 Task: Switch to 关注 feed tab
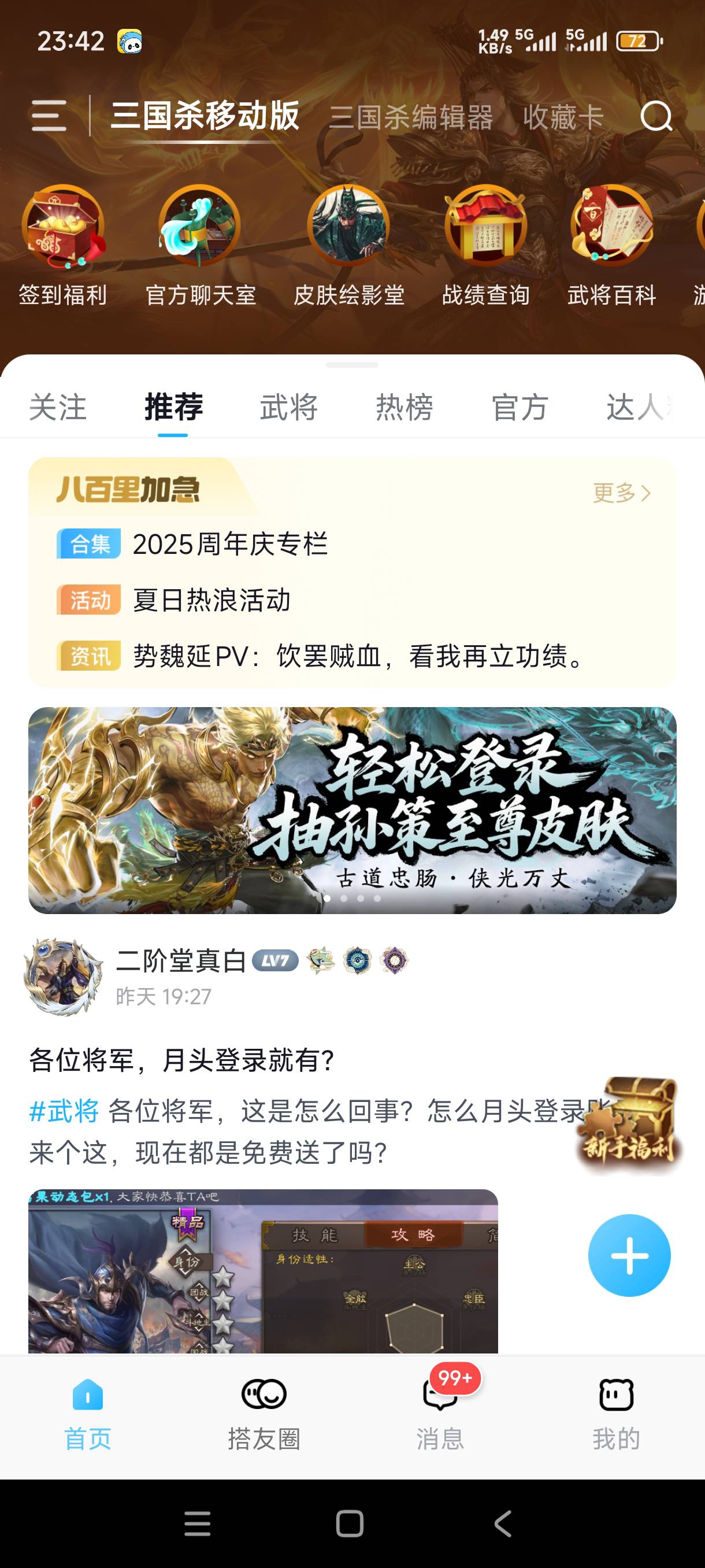coord(58,407)
